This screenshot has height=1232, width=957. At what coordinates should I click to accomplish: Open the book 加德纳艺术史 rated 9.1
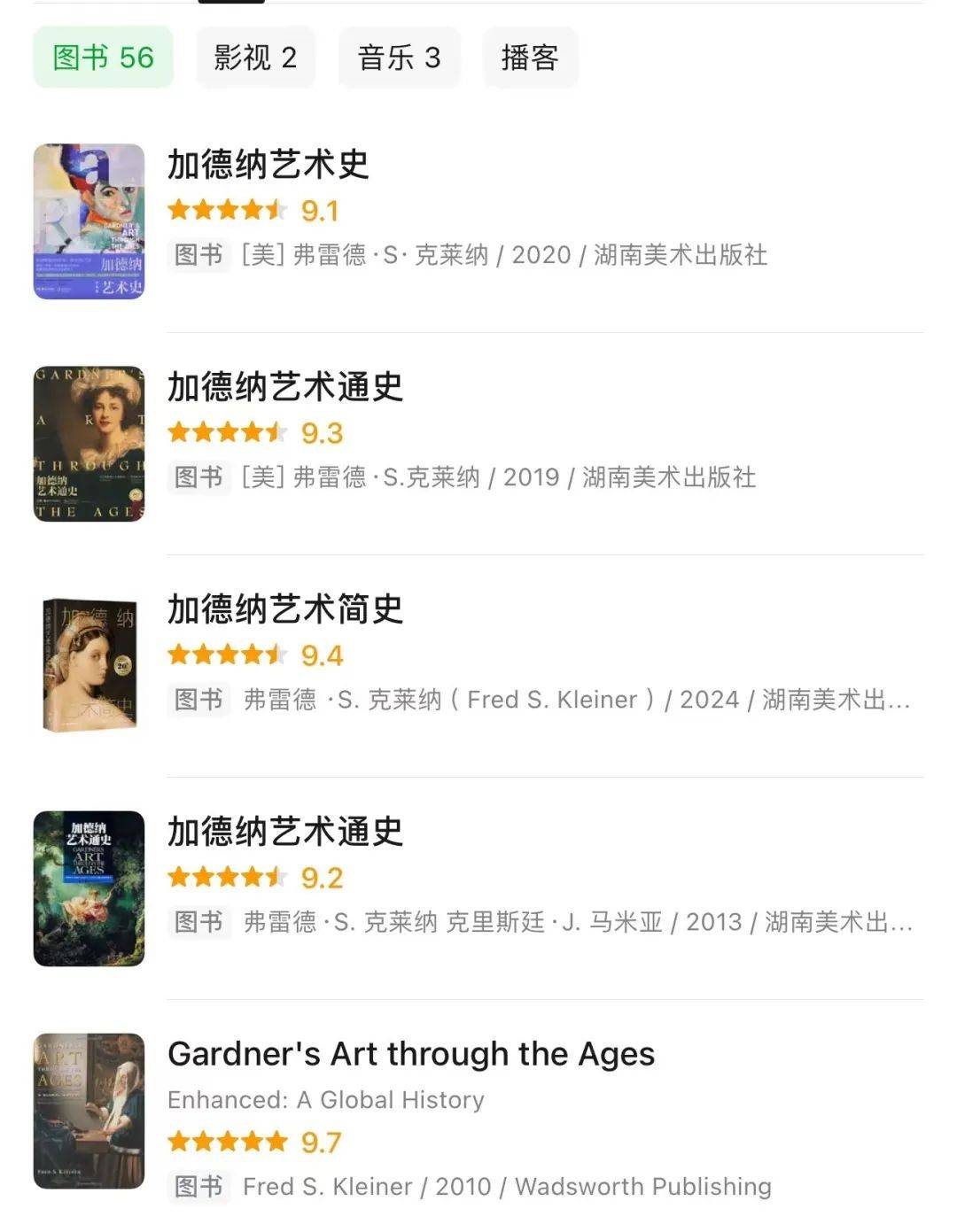pyautogui.click(x=268, y=165)
